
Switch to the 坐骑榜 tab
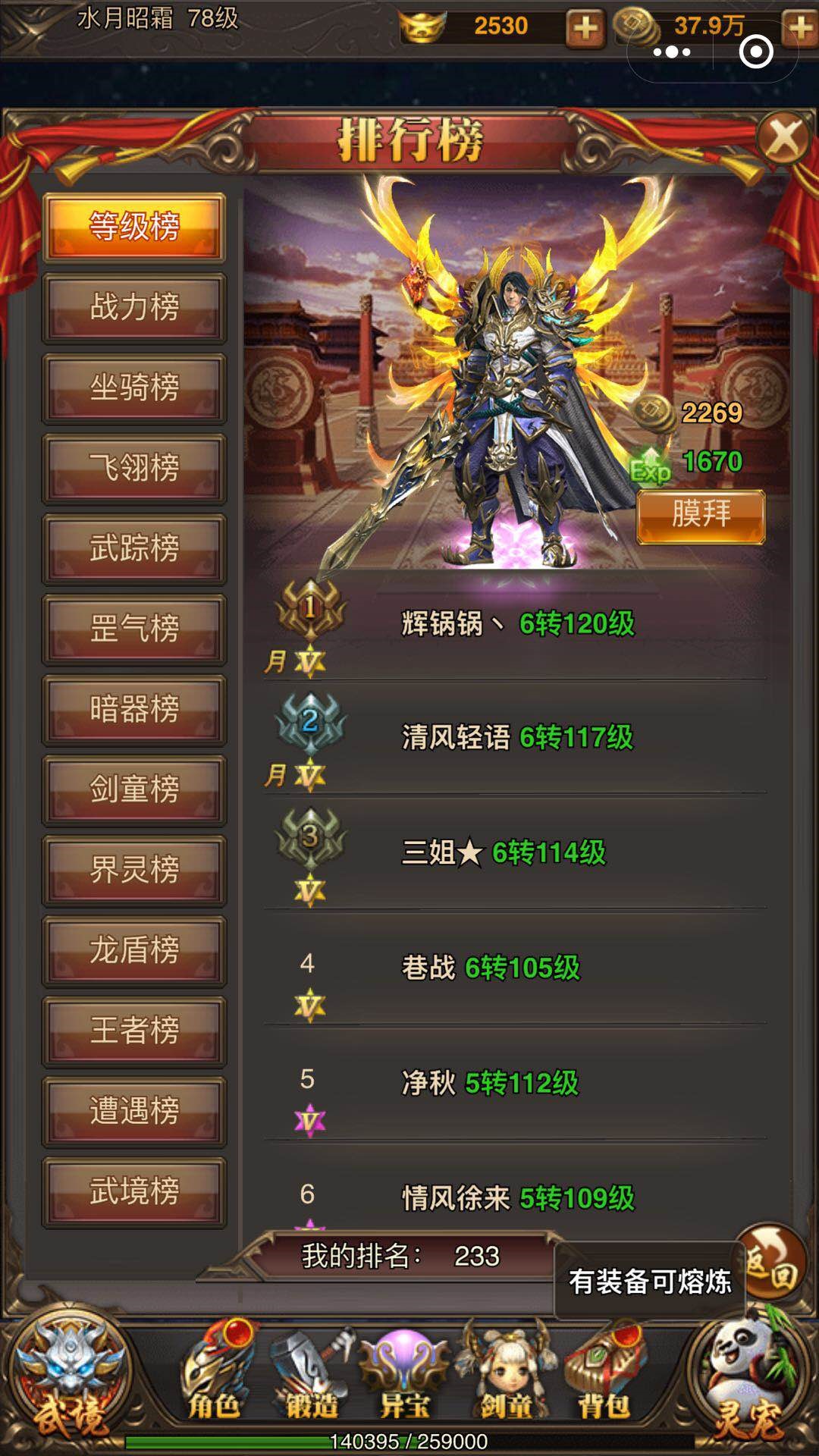coord(134,388)
